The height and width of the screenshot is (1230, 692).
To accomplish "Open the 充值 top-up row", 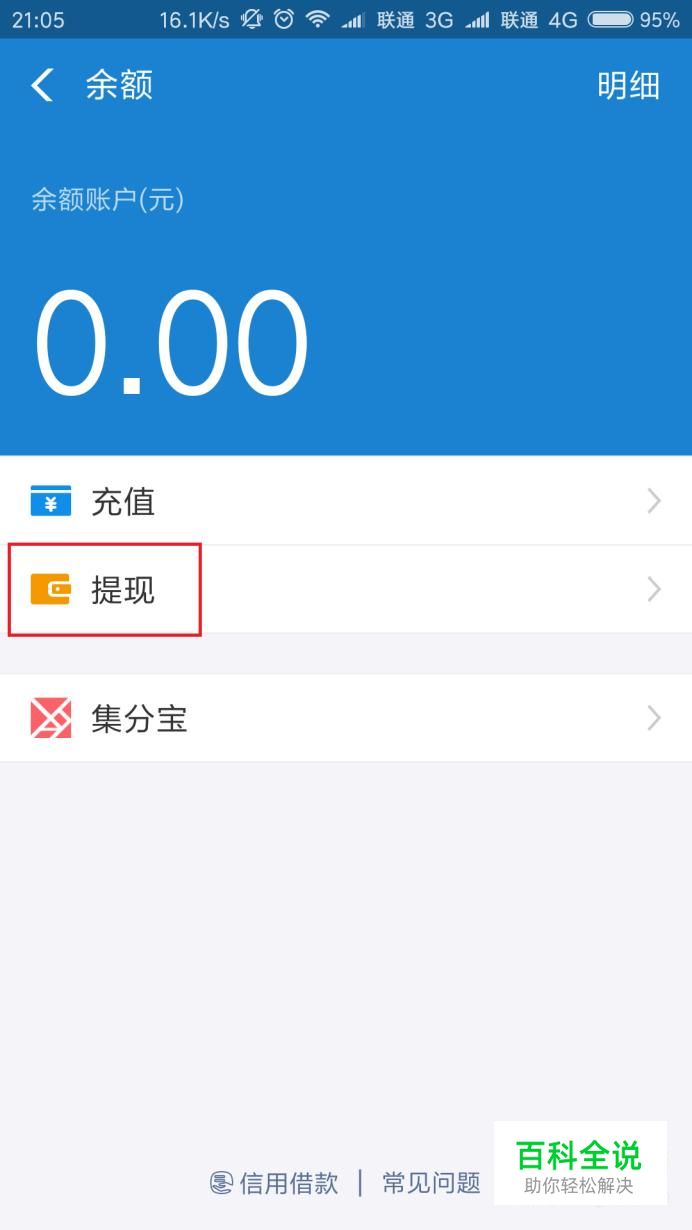I will point(345,501).
